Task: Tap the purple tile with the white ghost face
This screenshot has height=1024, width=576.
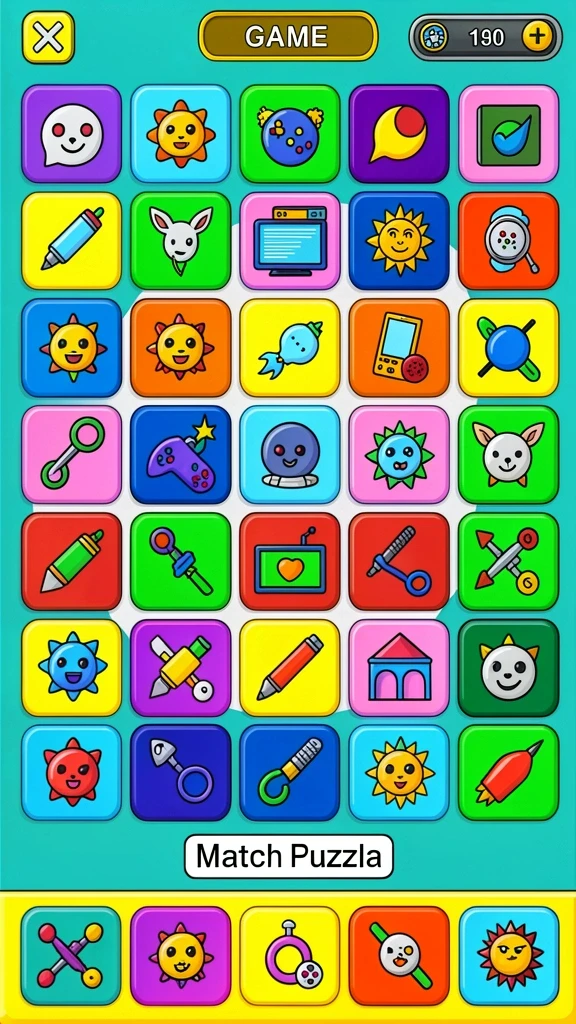Action: pos(72,133)
